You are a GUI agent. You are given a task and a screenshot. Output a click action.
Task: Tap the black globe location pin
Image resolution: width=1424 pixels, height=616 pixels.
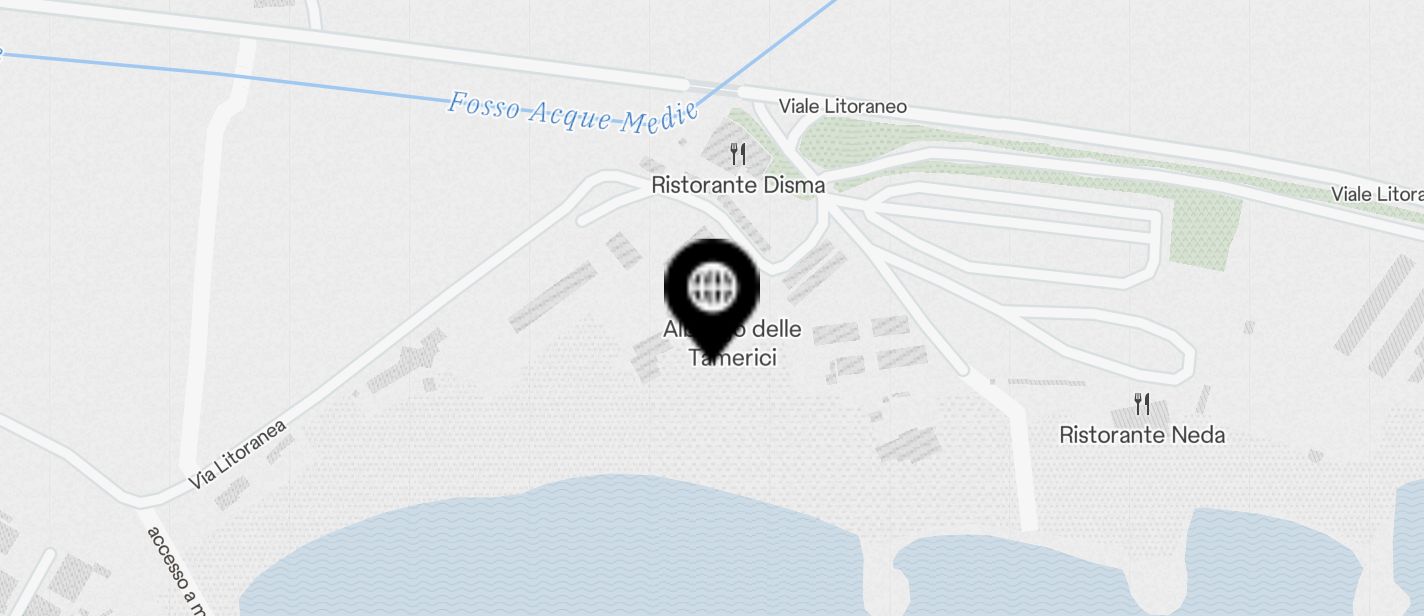coord(712,290)
